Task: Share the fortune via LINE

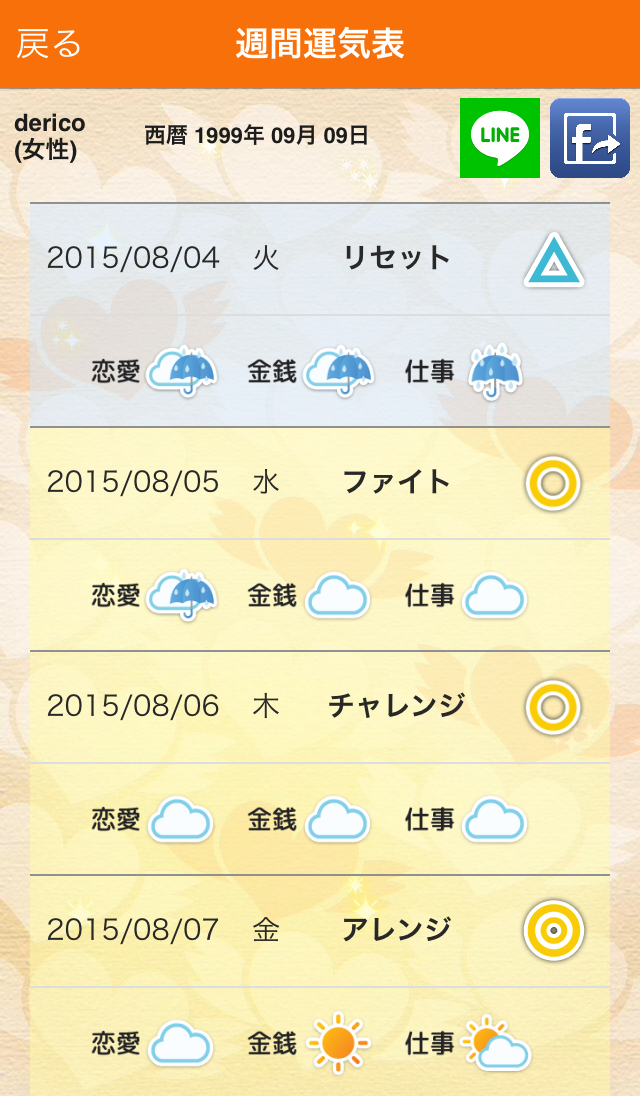Action: pos(500,138)
